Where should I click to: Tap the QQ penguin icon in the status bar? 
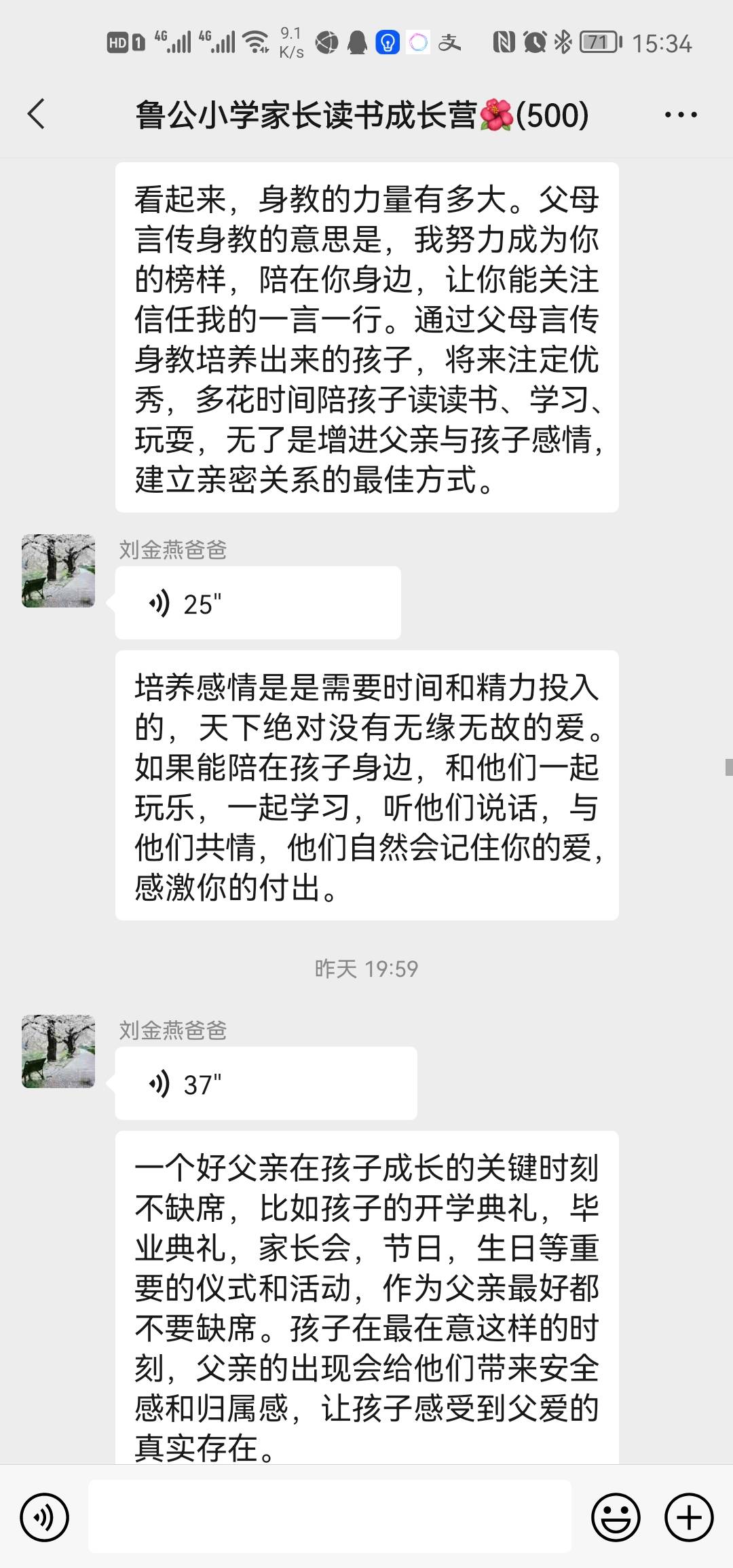(x=358, y=43)
